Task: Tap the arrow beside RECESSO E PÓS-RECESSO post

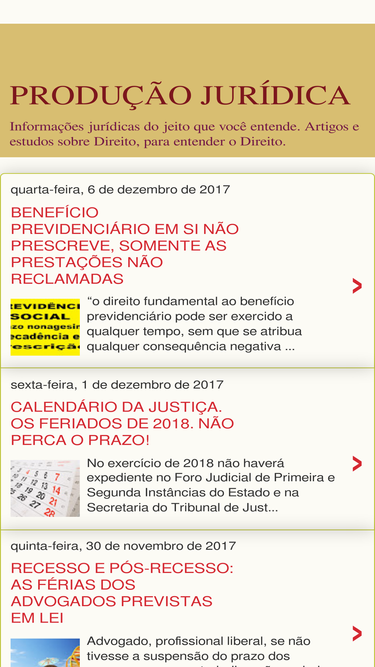Action: (x=357, y=633)
